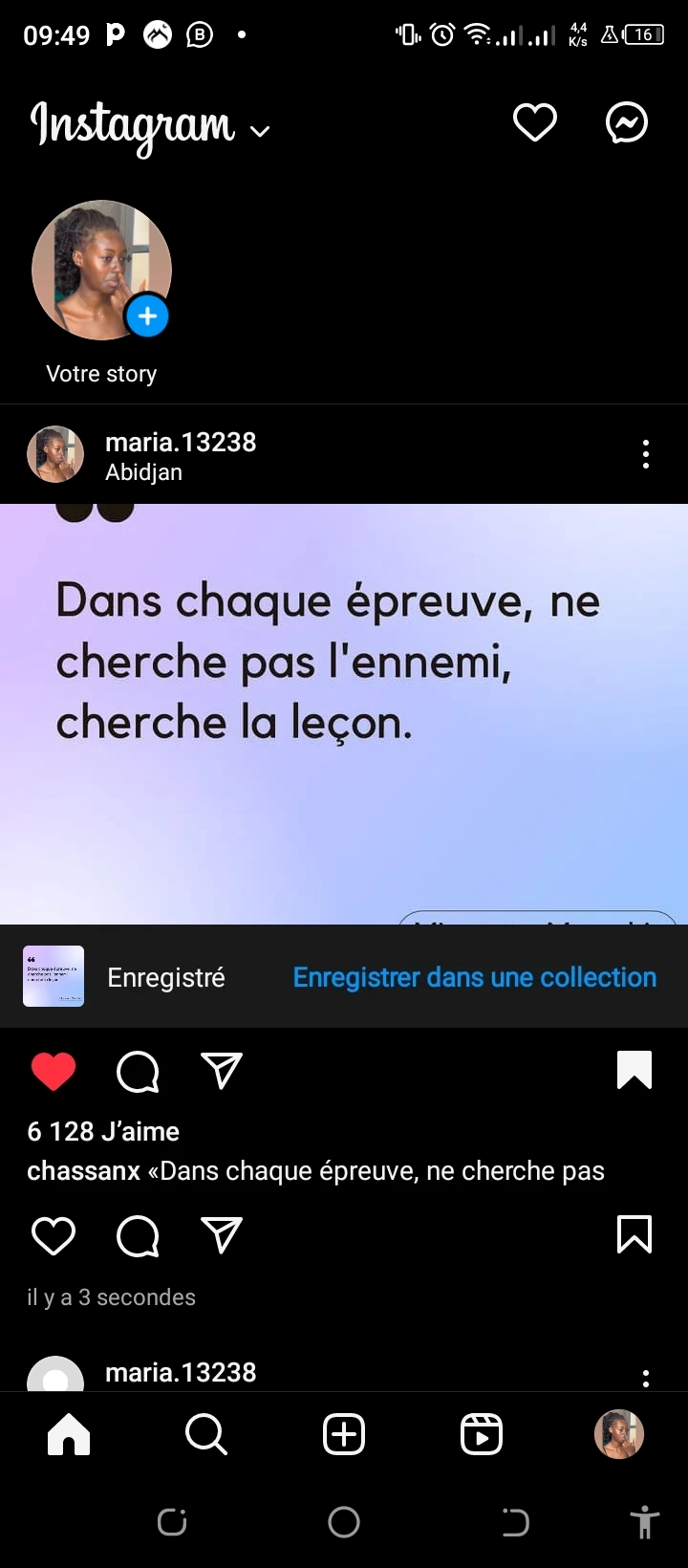Go to the Home tab
Viewport: 688px width, 1568px height.
(x=69, y=1434)
